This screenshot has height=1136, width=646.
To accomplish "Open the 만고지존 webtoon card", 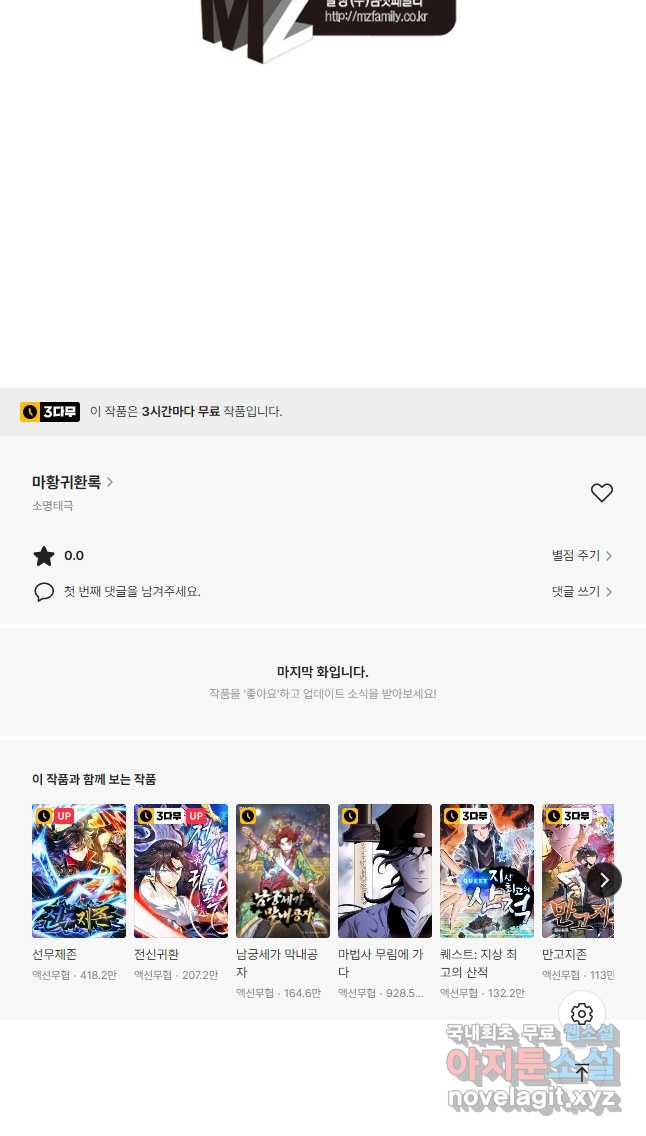I will (578, 893).
